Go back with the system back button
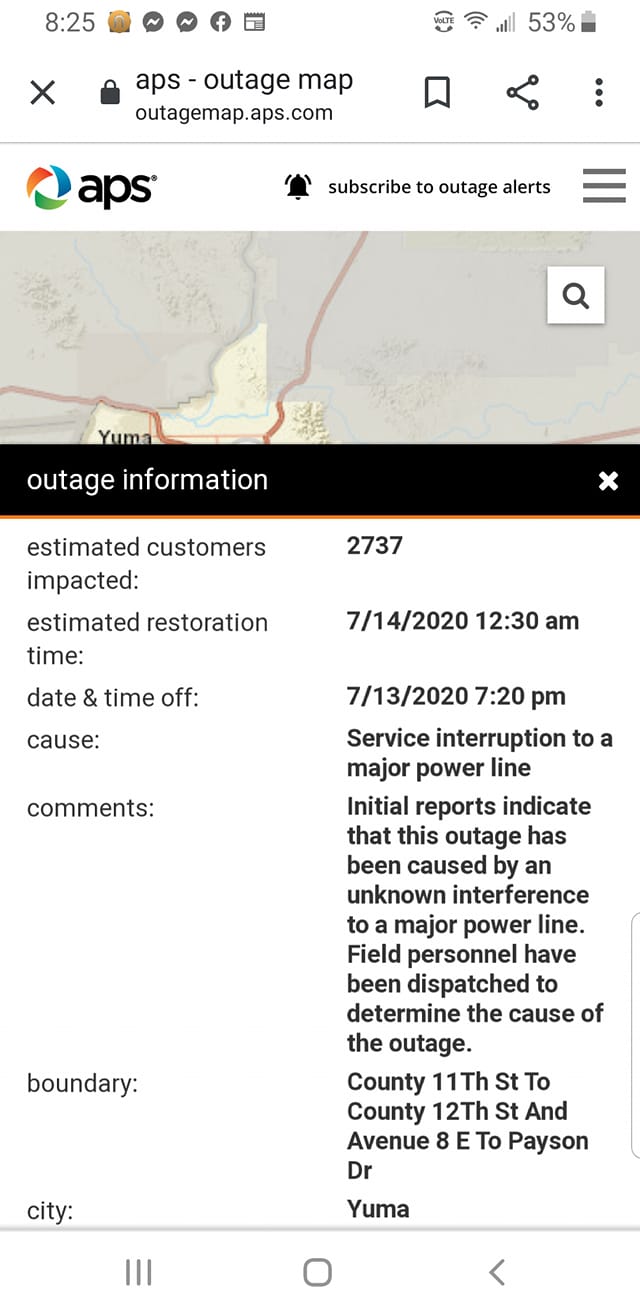The height and width of the screenshot is (1315, 640). [x=497, y=1272]
